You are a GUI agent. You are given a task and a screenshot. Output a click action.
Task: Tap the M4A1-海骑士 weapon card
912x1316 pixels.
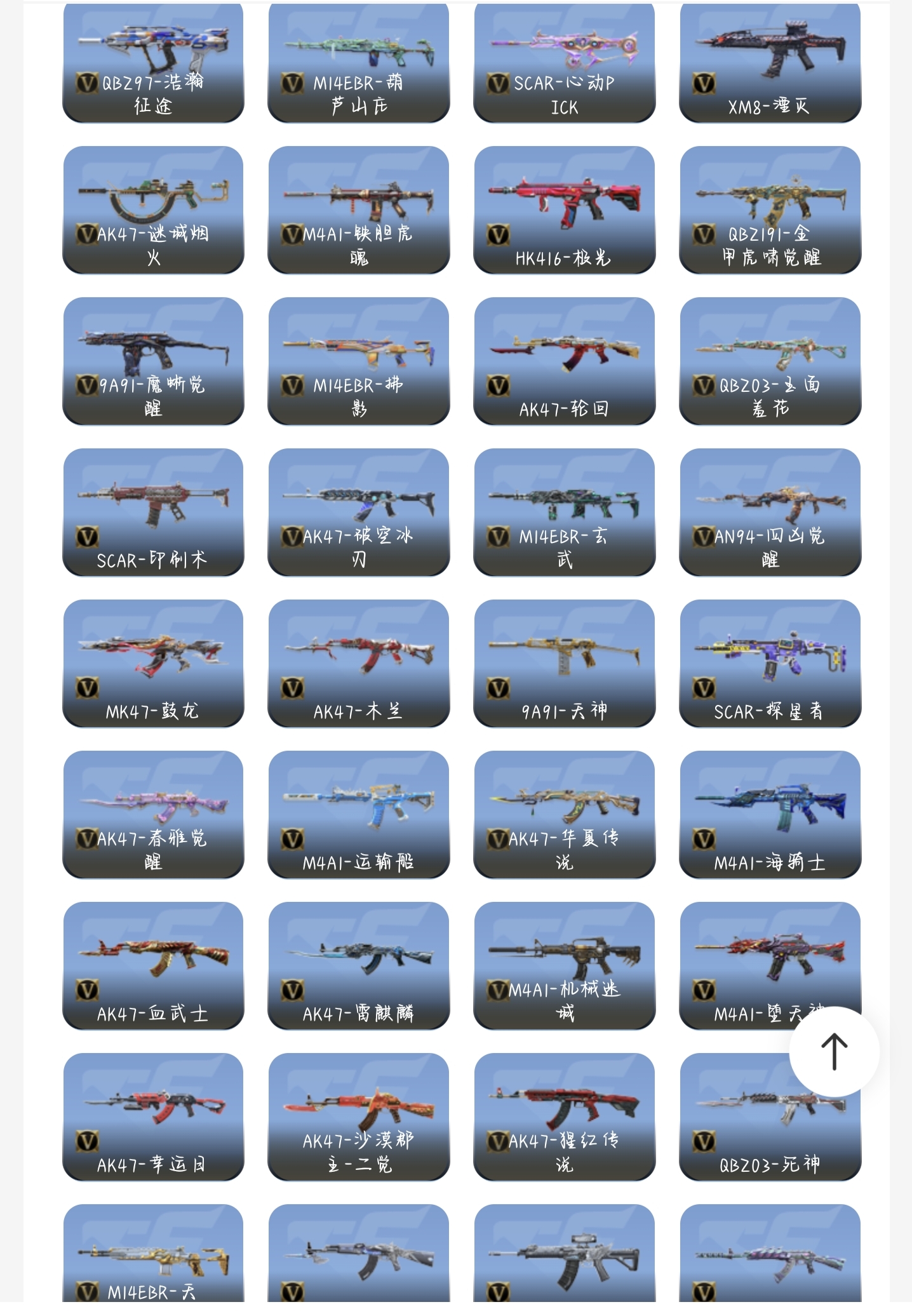point(770,814)
